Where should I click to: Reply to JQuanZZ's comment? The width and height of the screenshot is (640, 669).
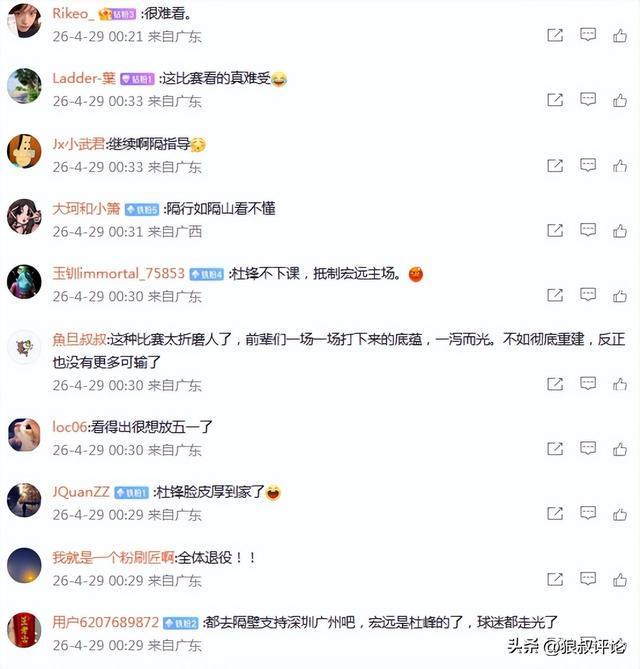coord(588,514)
